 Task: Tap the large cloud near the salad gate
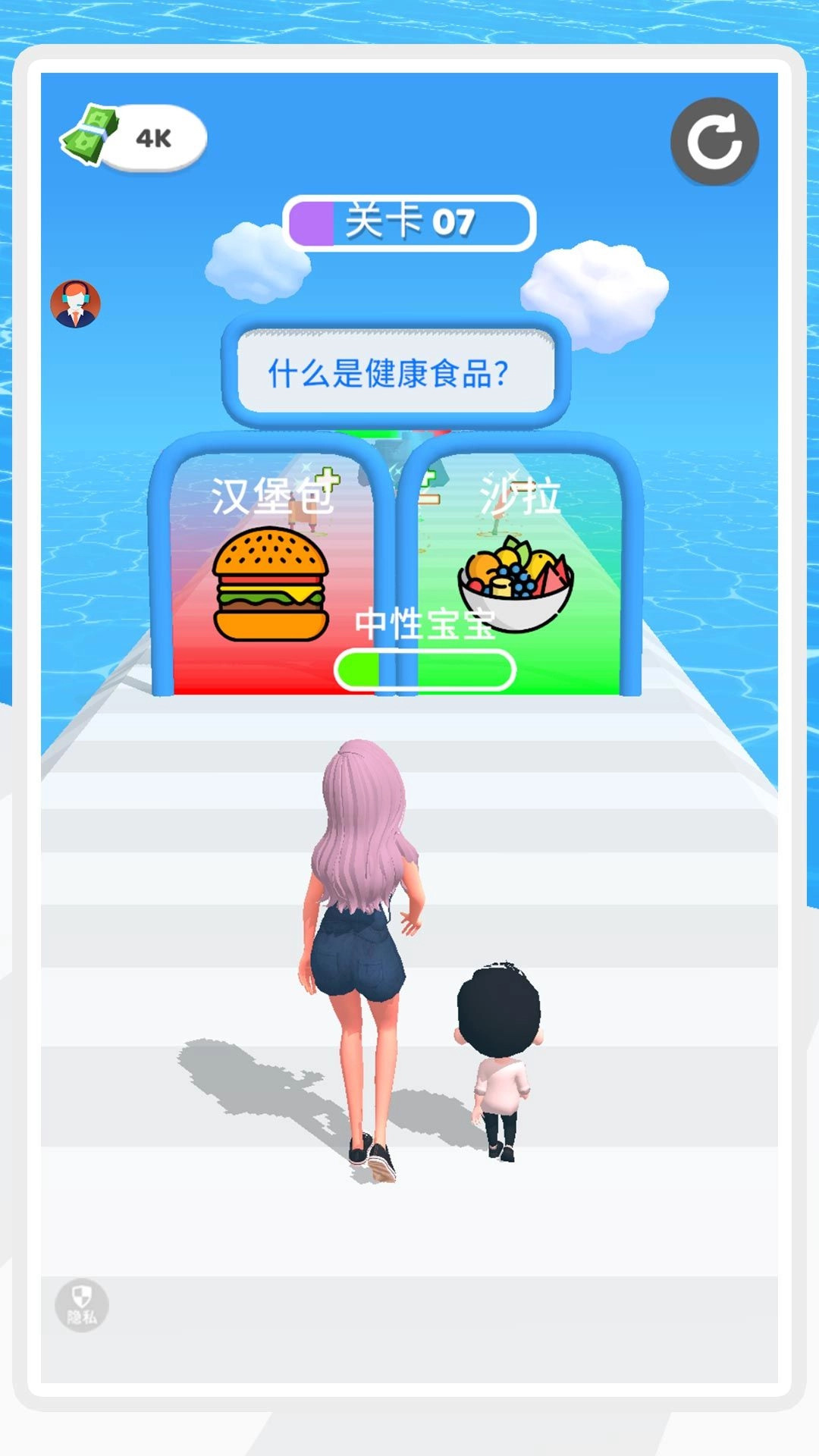click(x=595, y=292)
